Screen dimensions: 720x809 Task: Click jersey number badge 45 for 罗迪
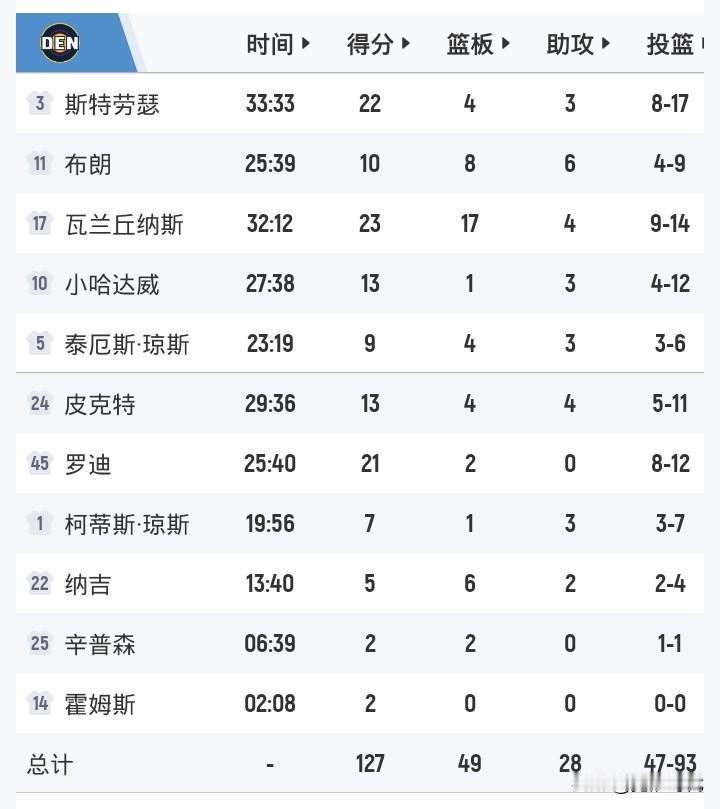click(39, 464)
